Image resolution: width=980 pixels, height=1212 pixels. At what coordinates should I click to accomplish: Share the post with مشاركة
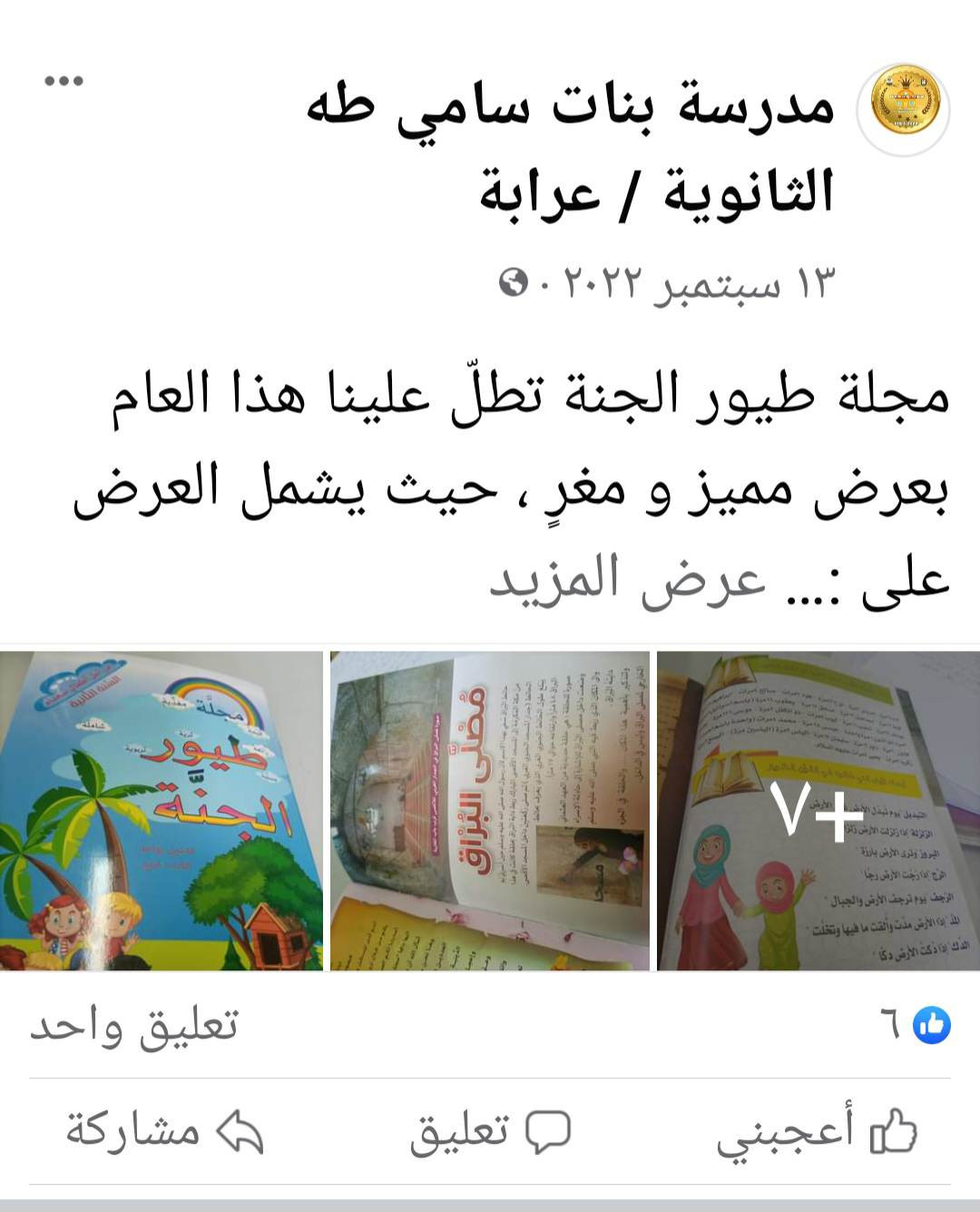163,1132
